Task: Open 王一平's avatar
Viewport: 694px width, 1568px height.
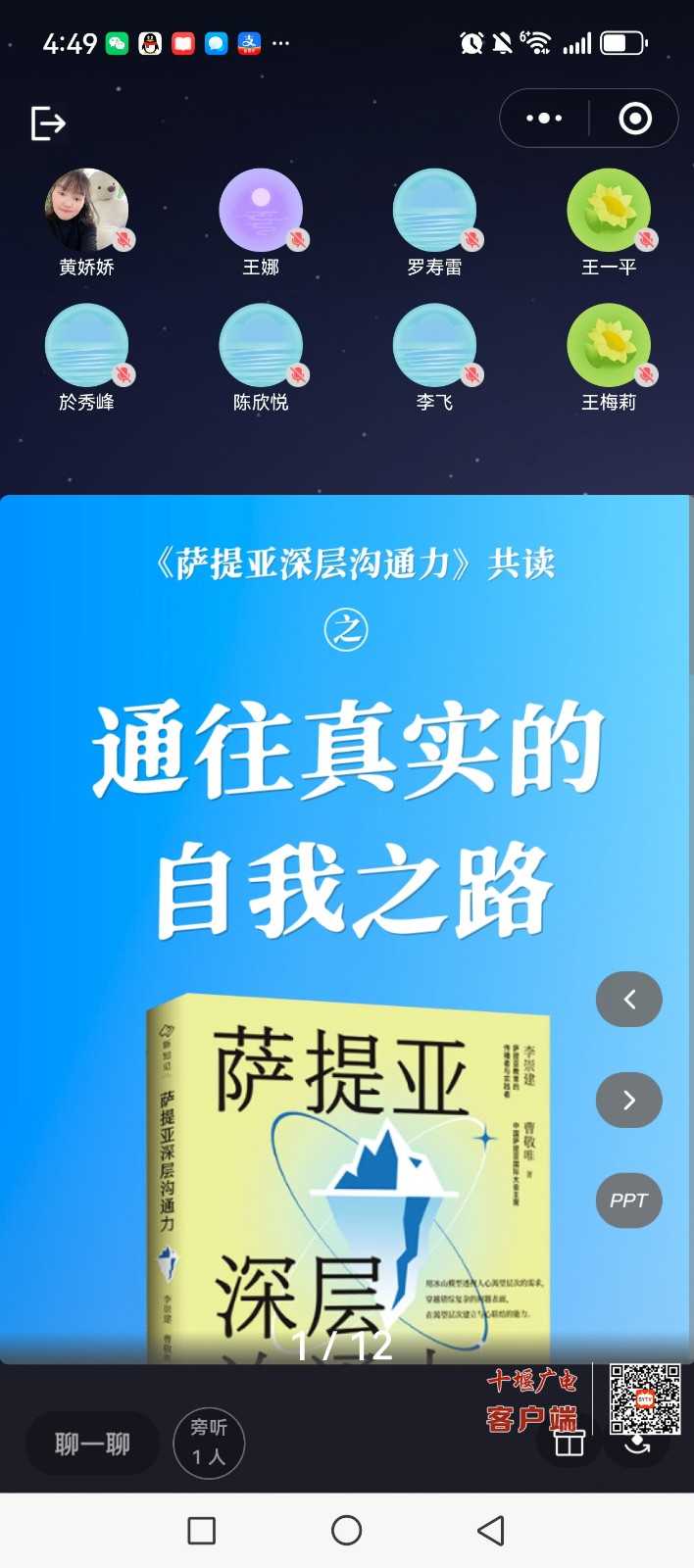Action: (x=609, y=211)
